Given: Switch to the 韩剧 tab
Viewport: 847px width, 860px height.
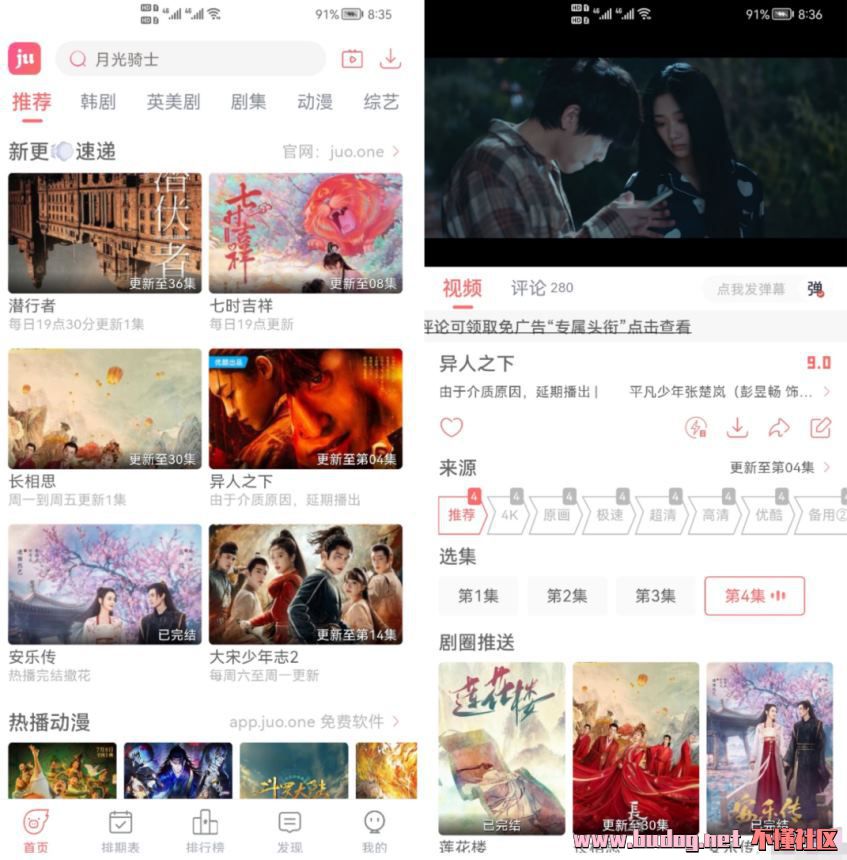Looking at the screenshot, I should click(x=98, y=102).
